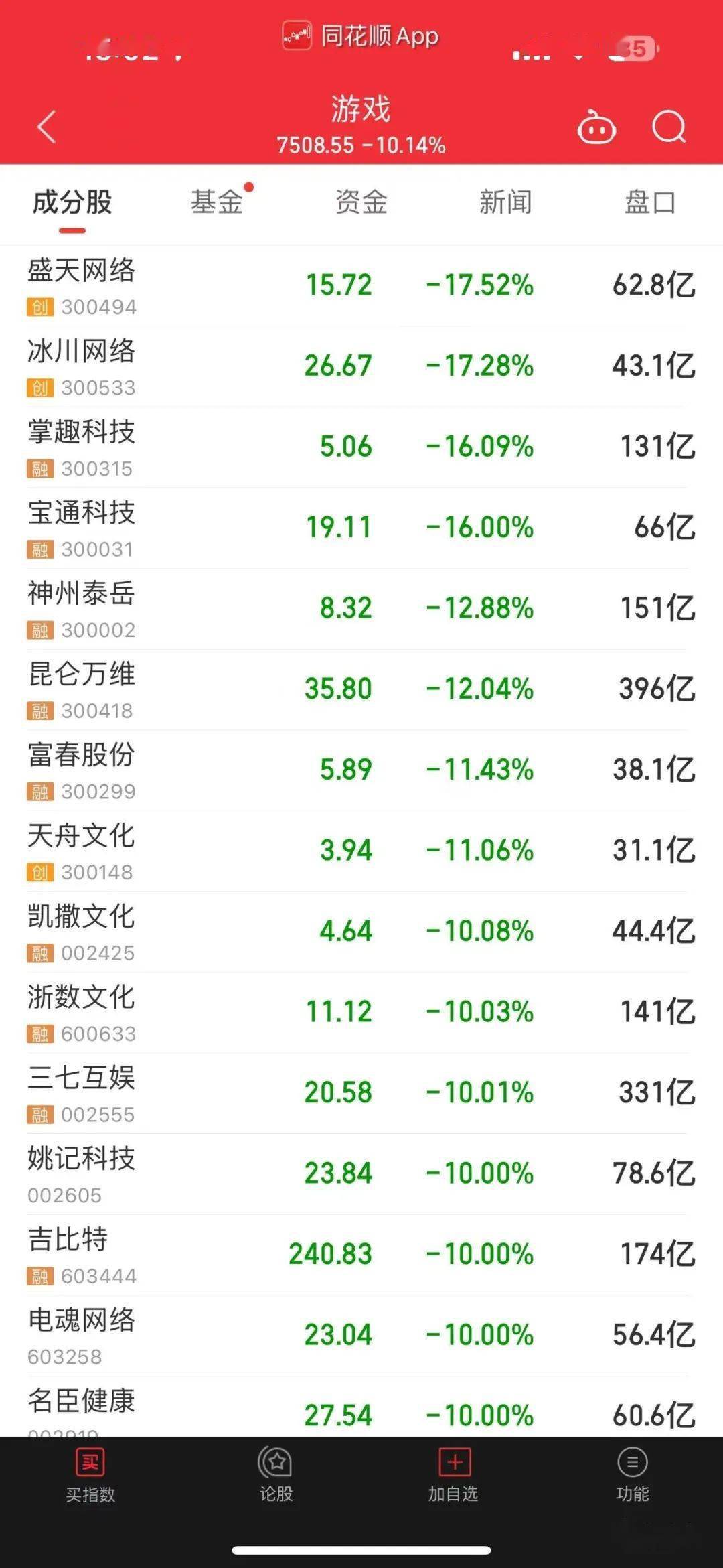The image size is (723, 1568).
Task: Select the 盘口 tab
Action: [649, 202]
